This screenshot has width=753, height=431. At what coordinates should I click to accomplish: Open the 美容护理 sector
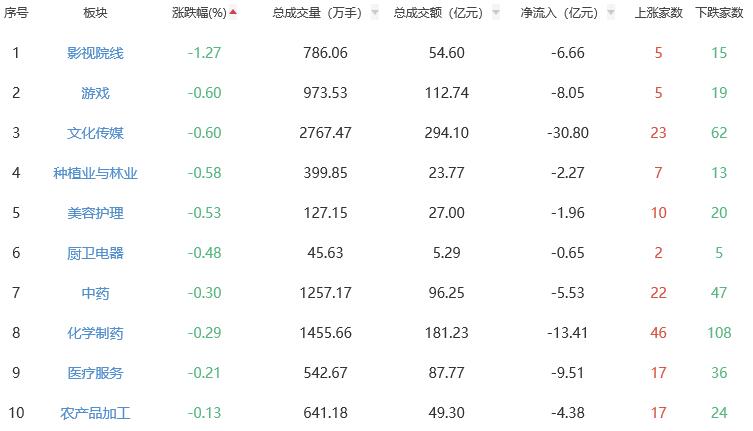click(95, 212)
